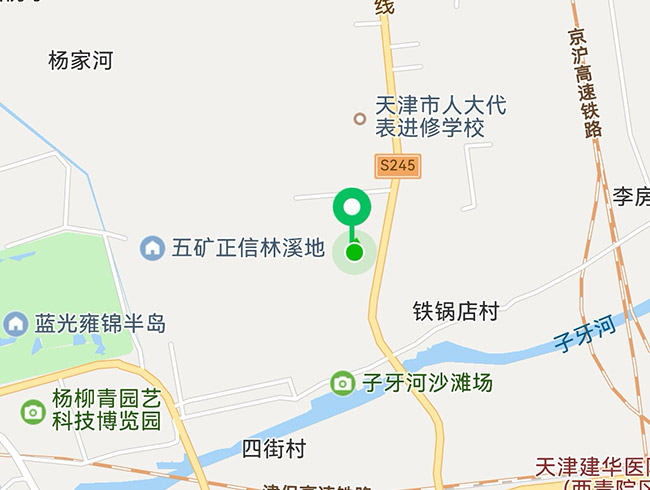Select the 蓝光雍锦半岛 point of interest
This screenshot has width=650, height=490.
tap(16, 324)
